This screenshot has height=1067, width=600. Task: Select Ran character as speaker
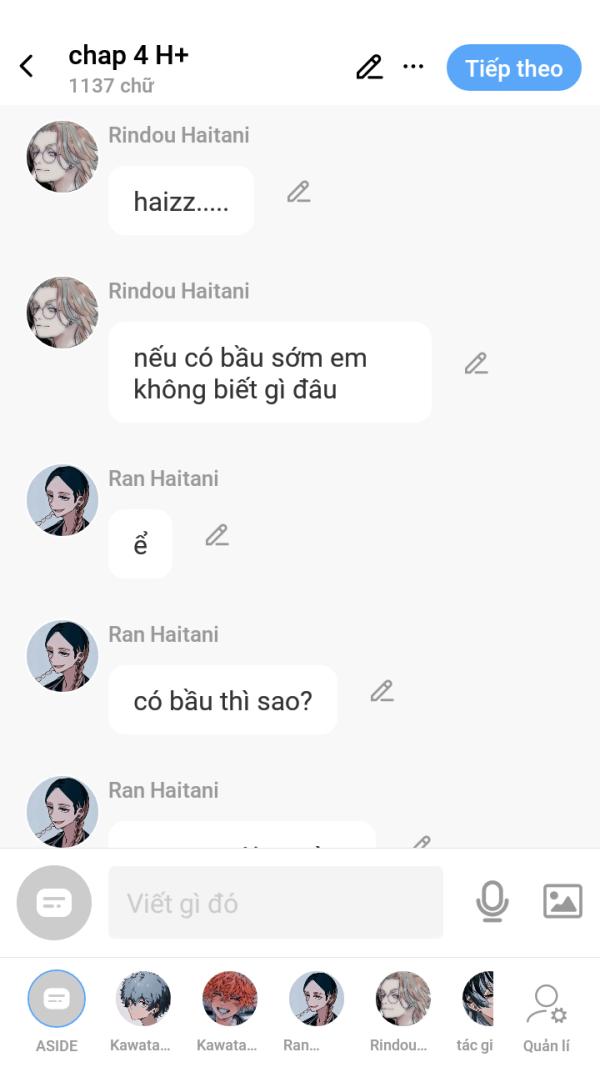(315, 1000)
